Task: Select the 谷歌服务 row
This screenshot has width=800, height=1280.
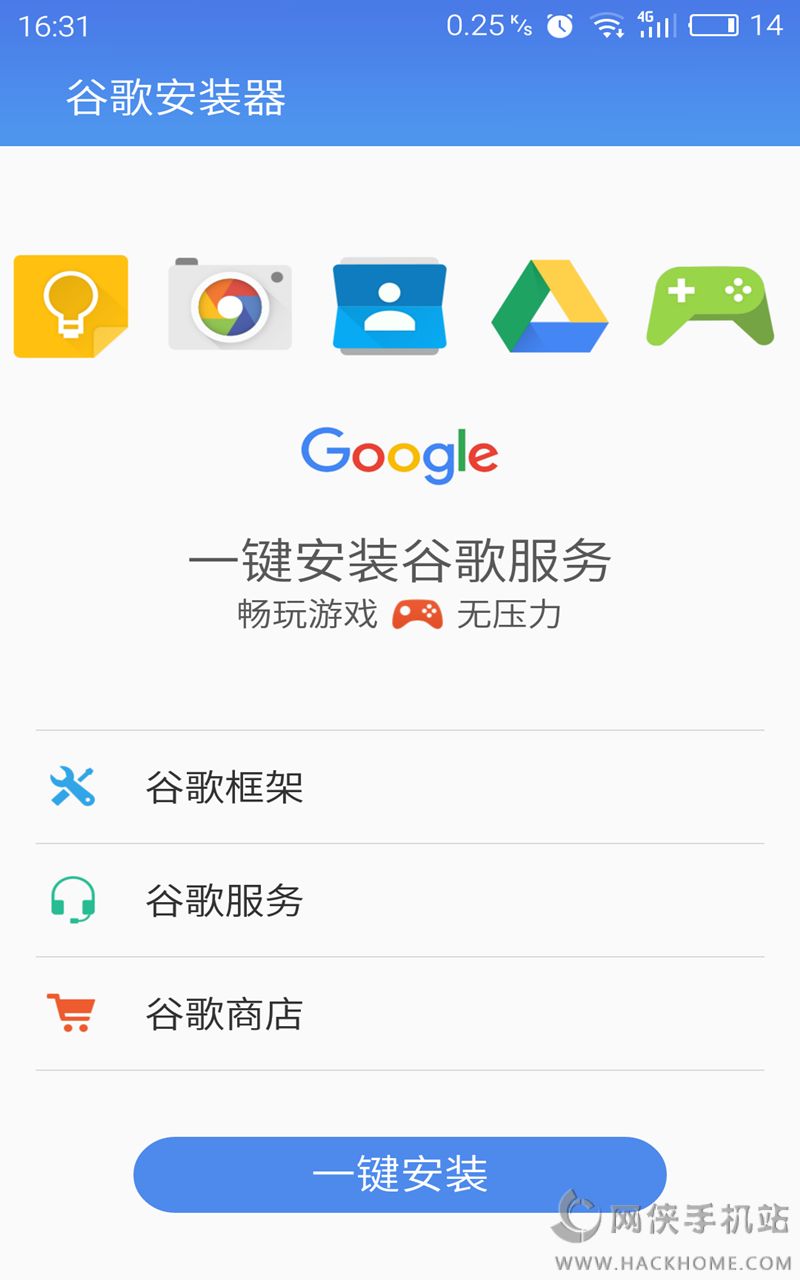Action: click(x=400, y=900)
